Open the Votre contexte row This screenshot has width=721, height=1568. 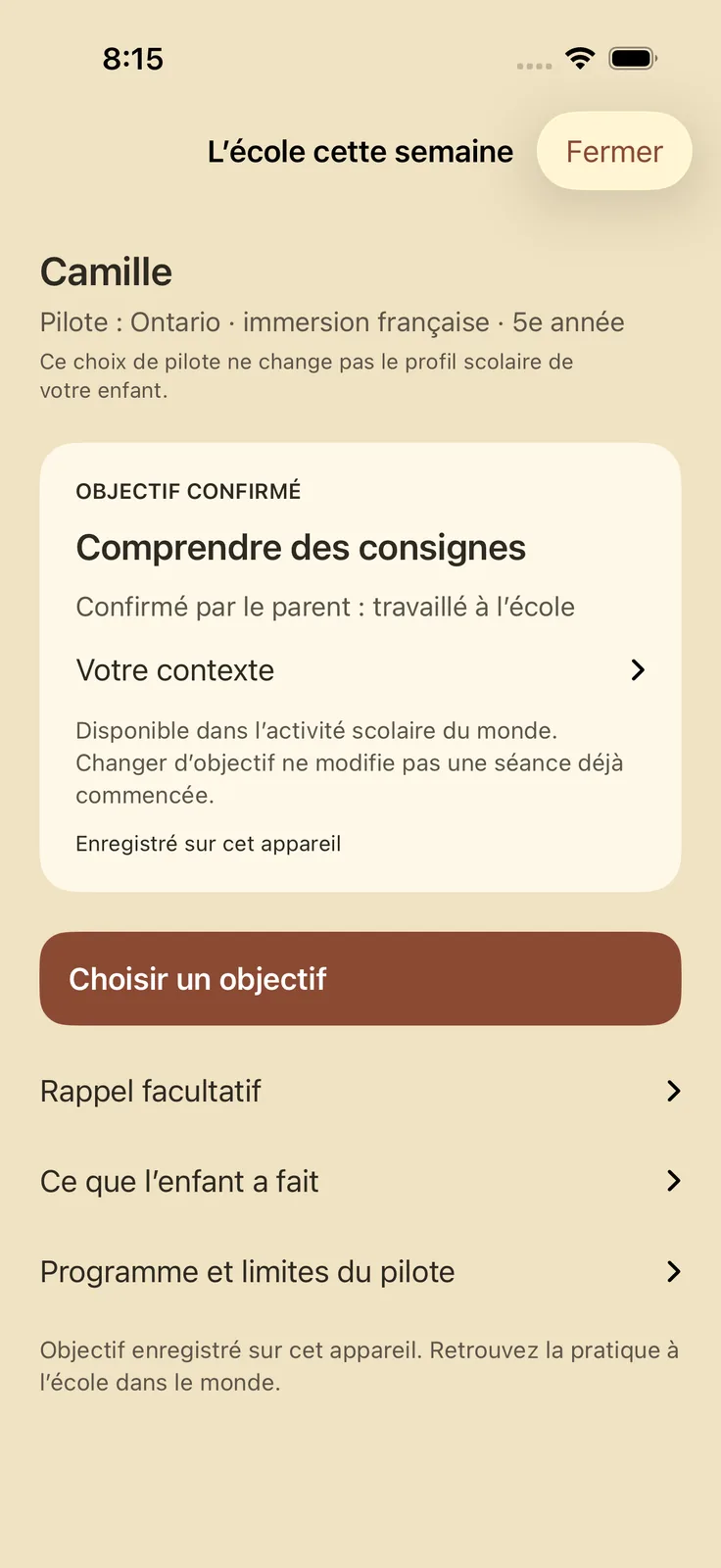pos(360,670)
